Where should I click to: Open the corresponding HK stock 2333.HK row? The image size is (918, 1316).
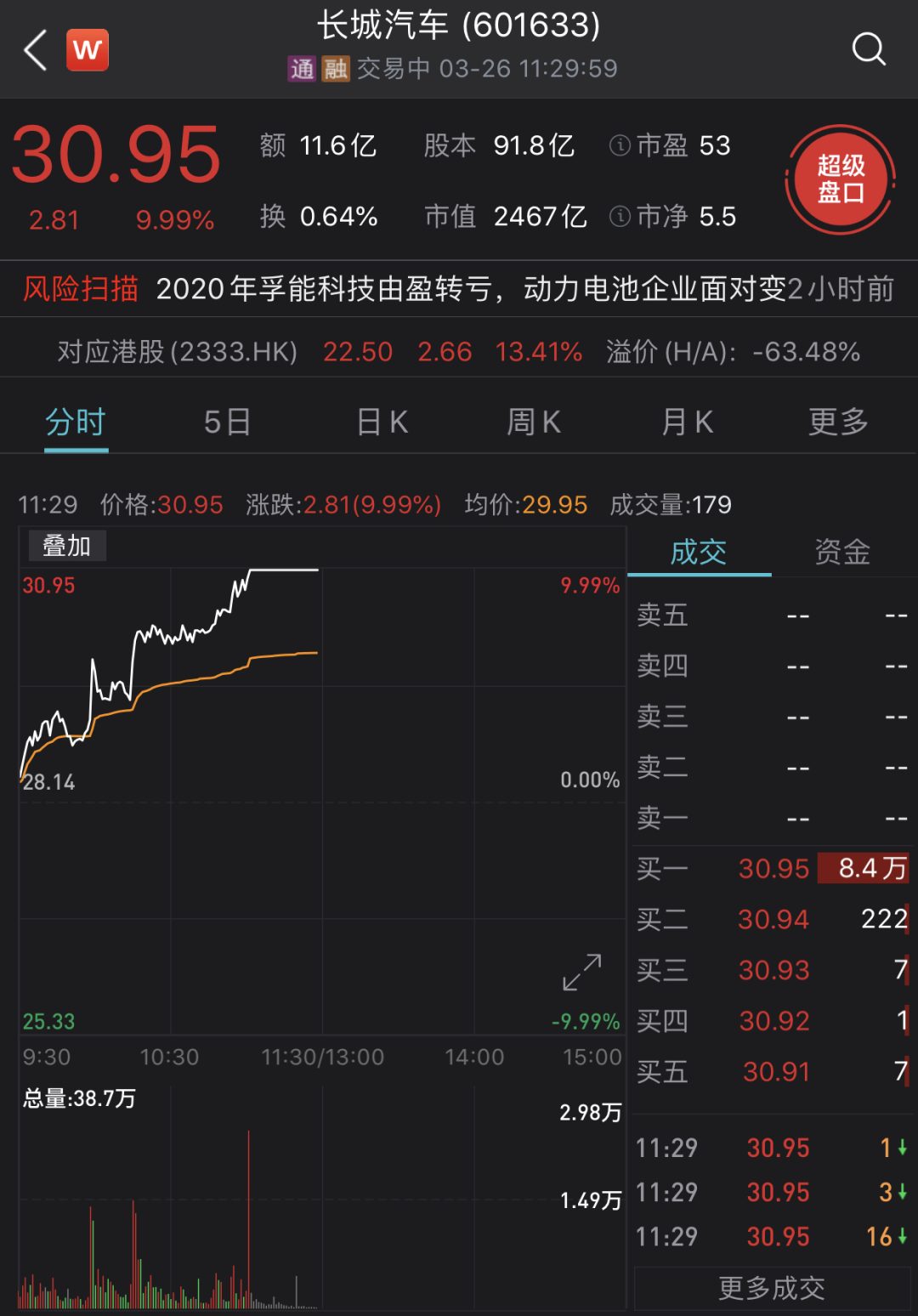click(459, 351)
